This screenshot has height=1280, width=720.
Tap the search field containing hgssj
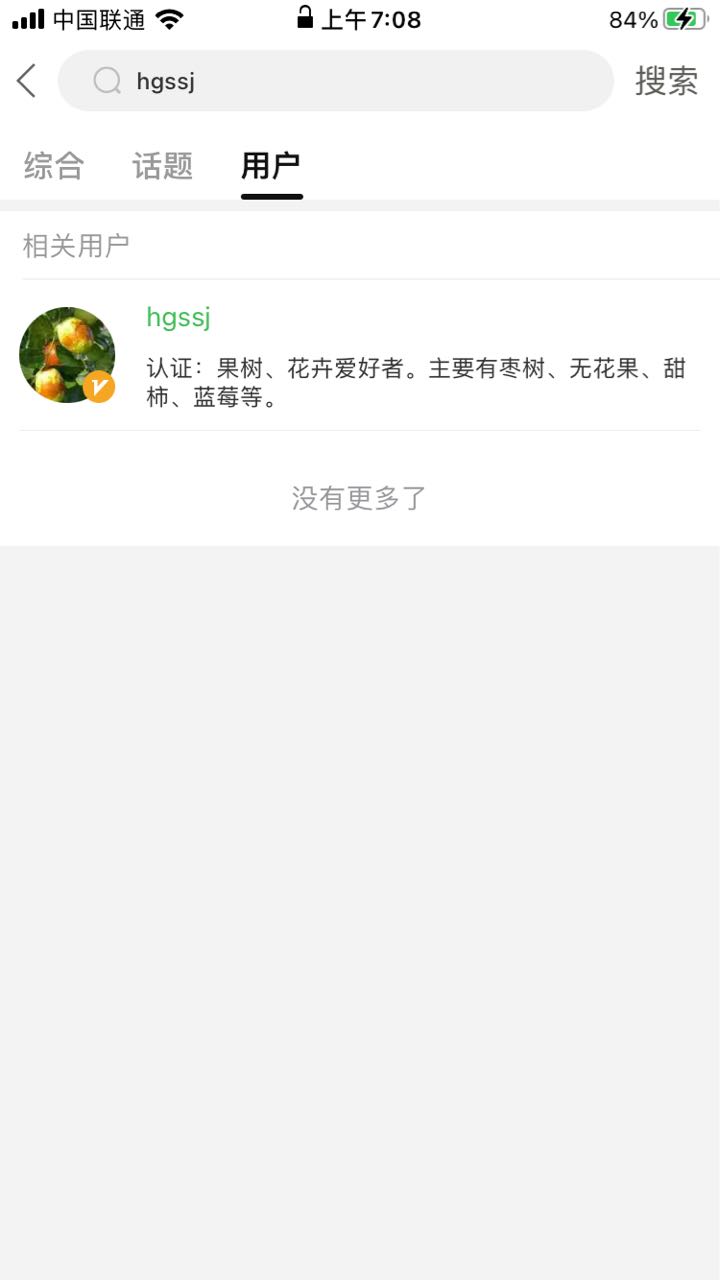(x=336, y=81)
